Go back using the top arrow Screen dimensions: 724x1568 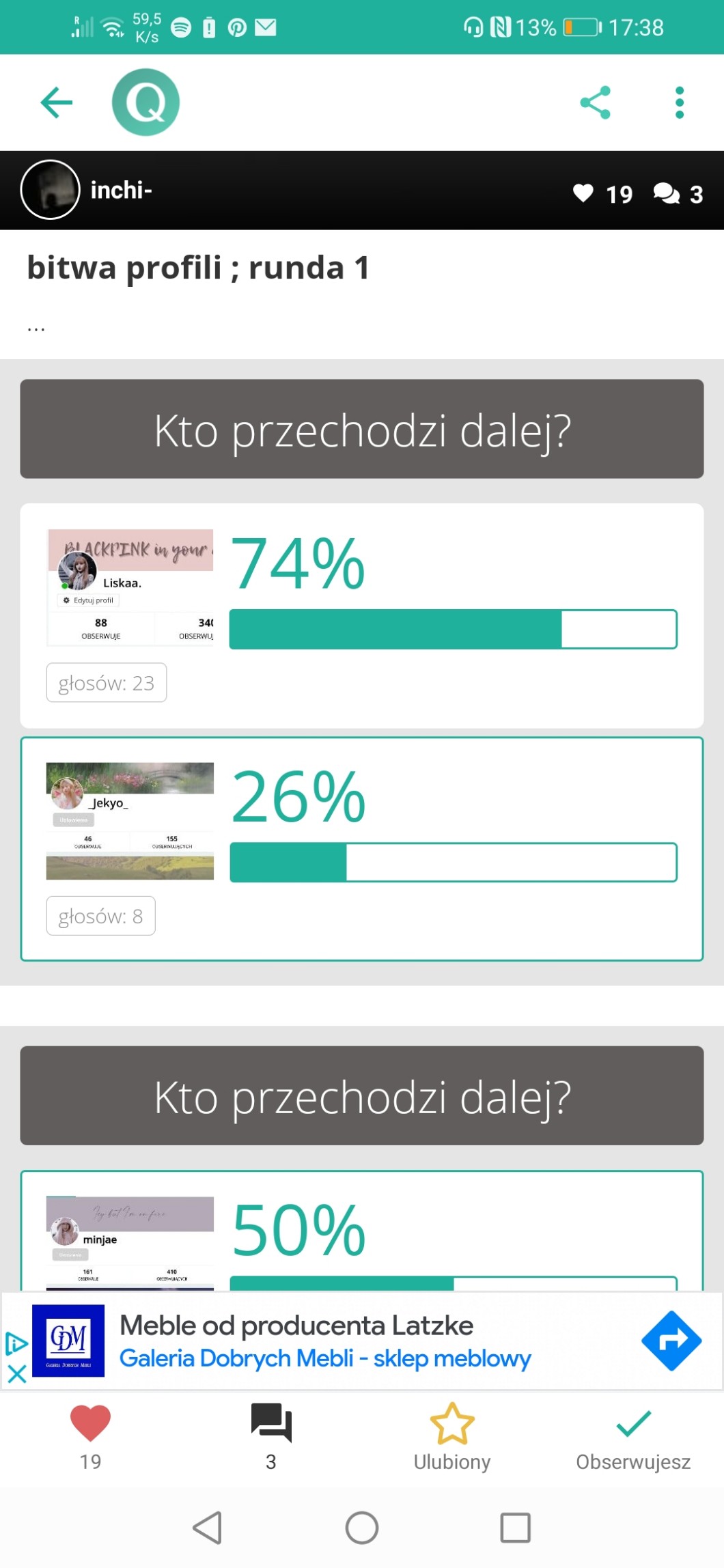pos(57,102)
